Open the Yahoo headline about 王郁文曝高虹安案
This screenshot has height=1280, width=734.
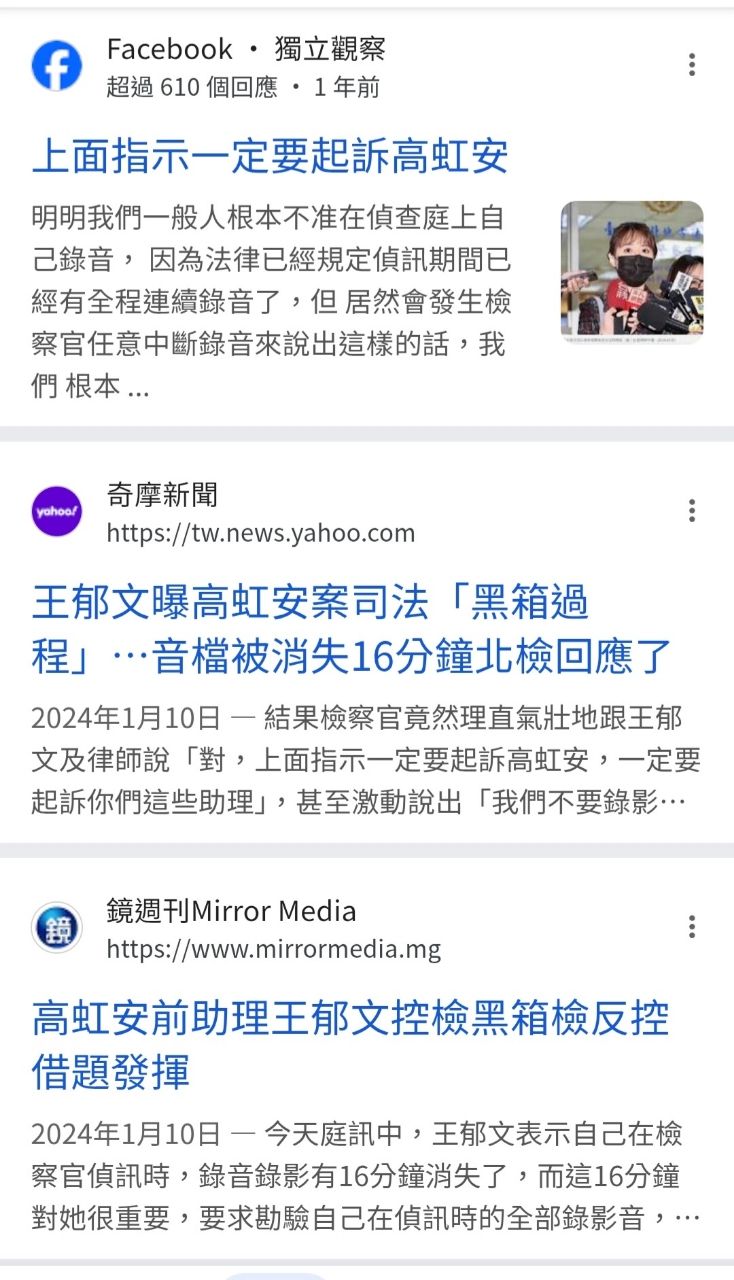350,629
